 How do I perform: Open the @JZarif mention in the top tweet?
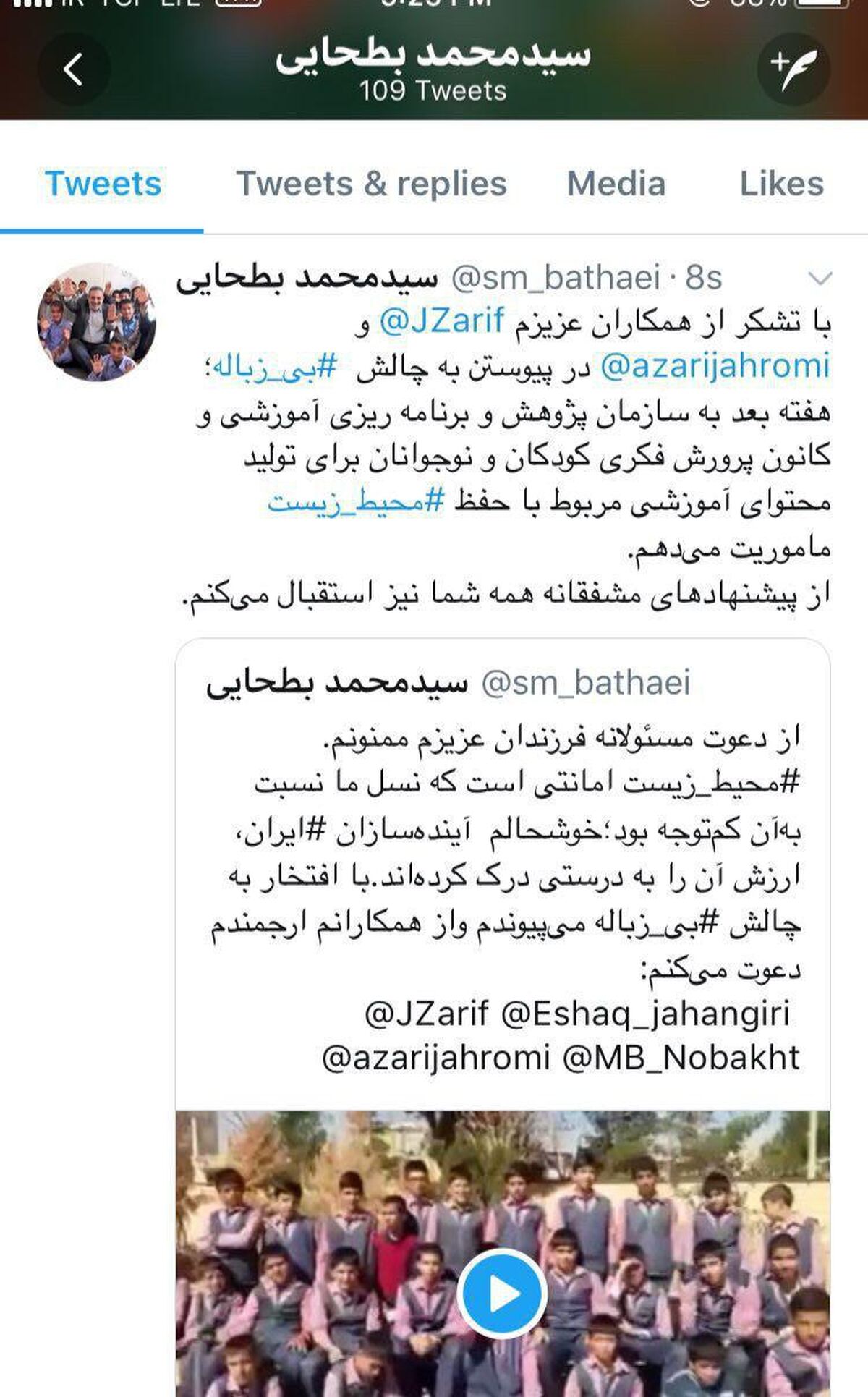coord(441,320)
